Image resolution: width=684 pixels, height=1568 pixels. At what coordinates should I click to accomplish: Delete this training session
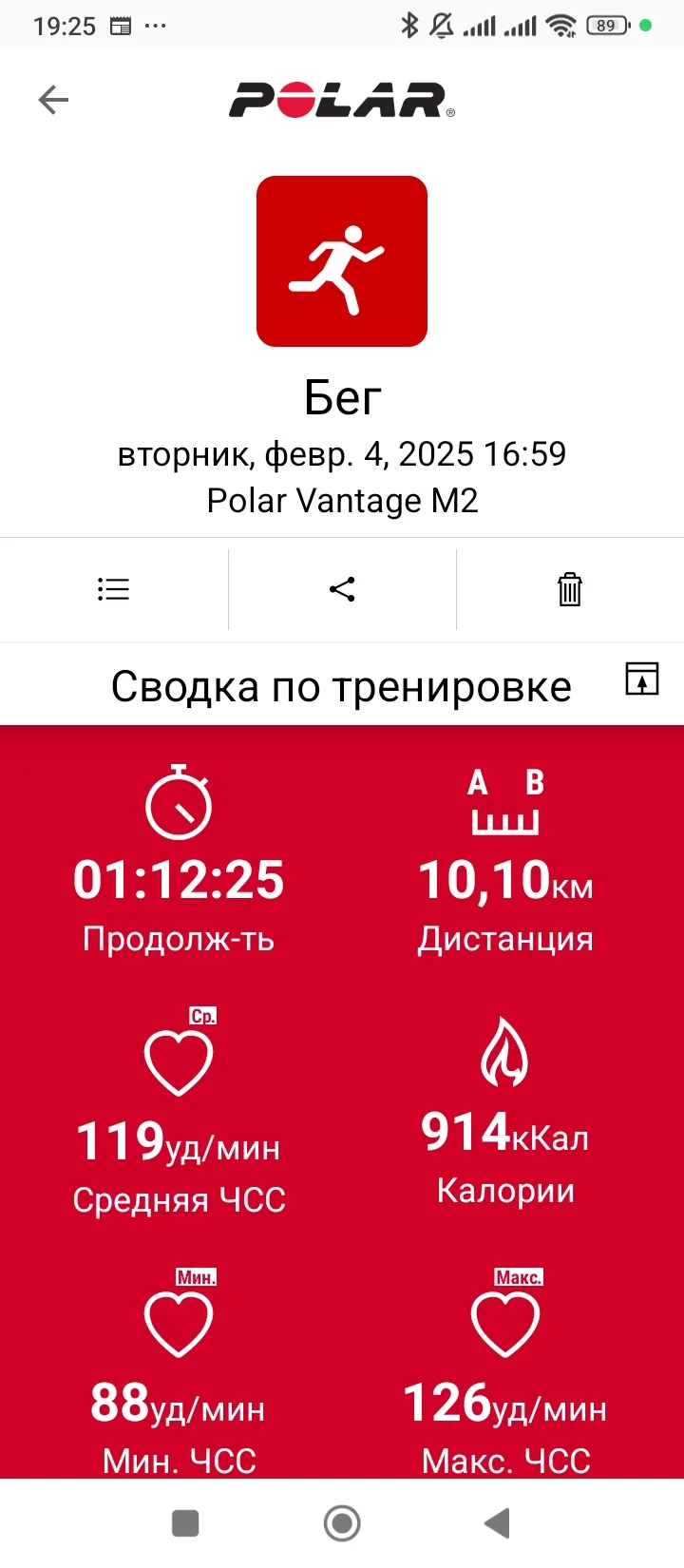point(569,589)
